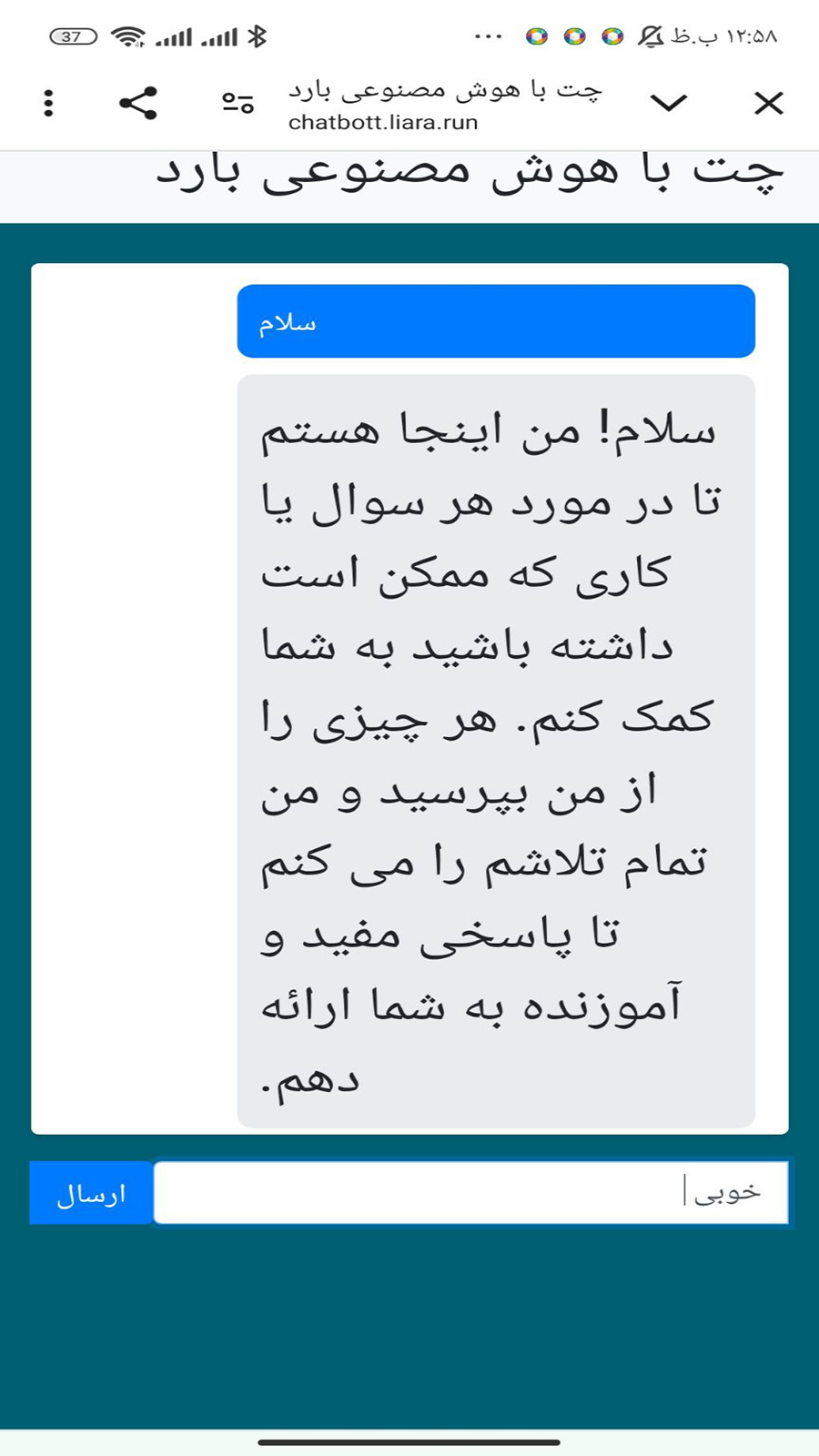Minimize the custom tab with the down chevron

pos(669,103)
